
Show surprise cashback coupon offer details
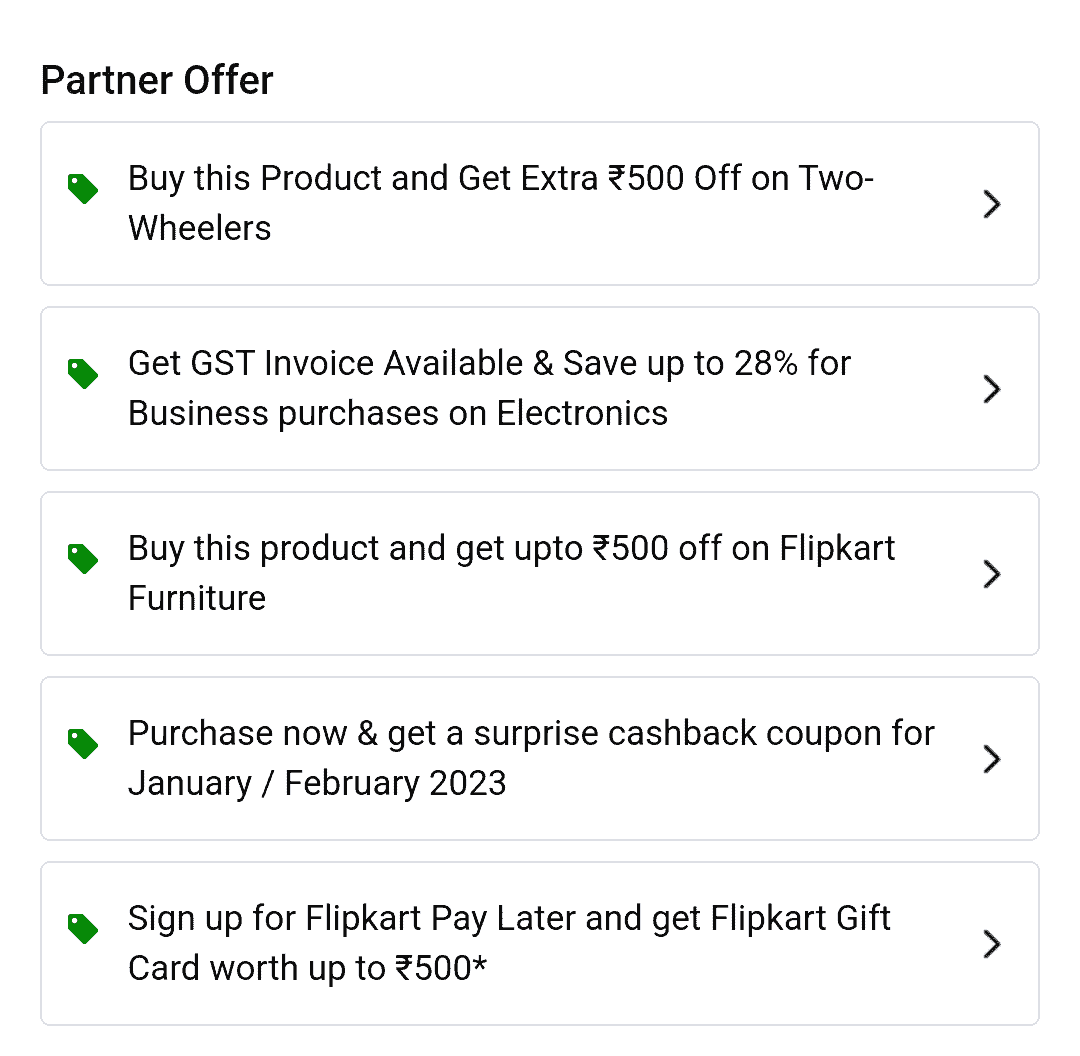coord(539,759)
